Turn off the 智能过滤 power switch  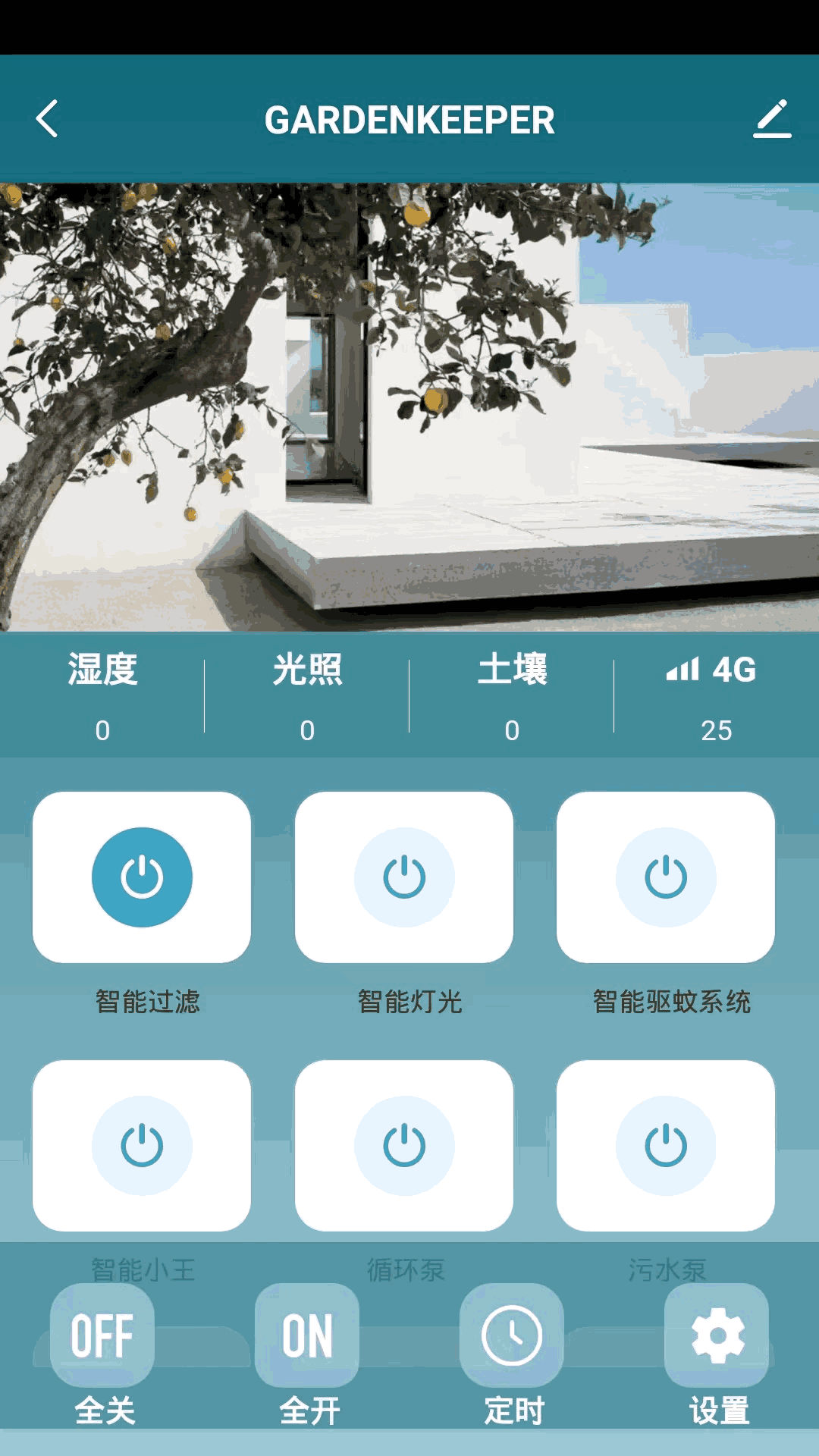click(142, 877)
